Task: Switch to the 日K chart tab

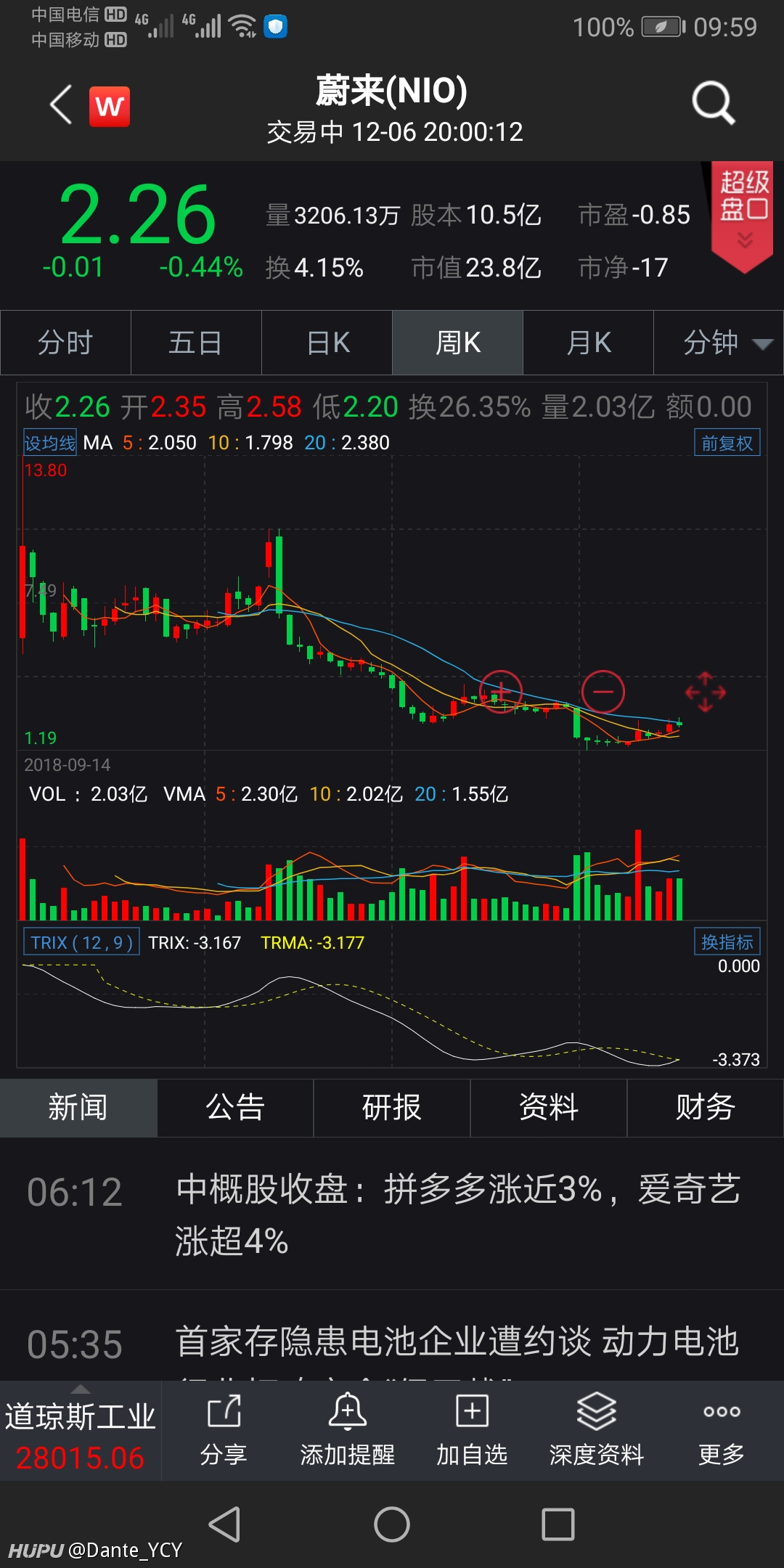Action: [x=327, y=343]
